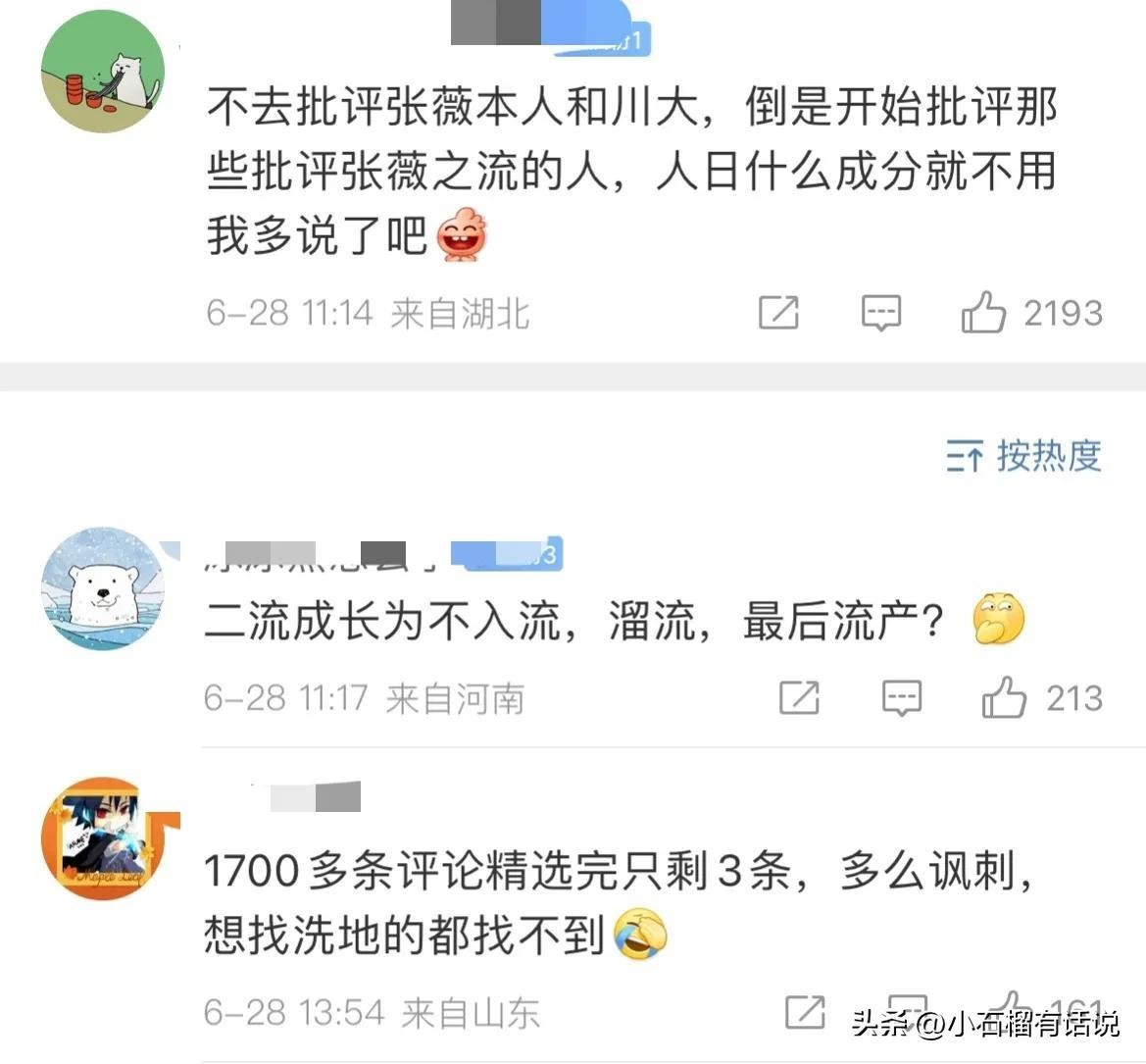This screenshot has height=1064, width=1146.
Task: Reply to the comment from 河南
Action: click(901, 698)
